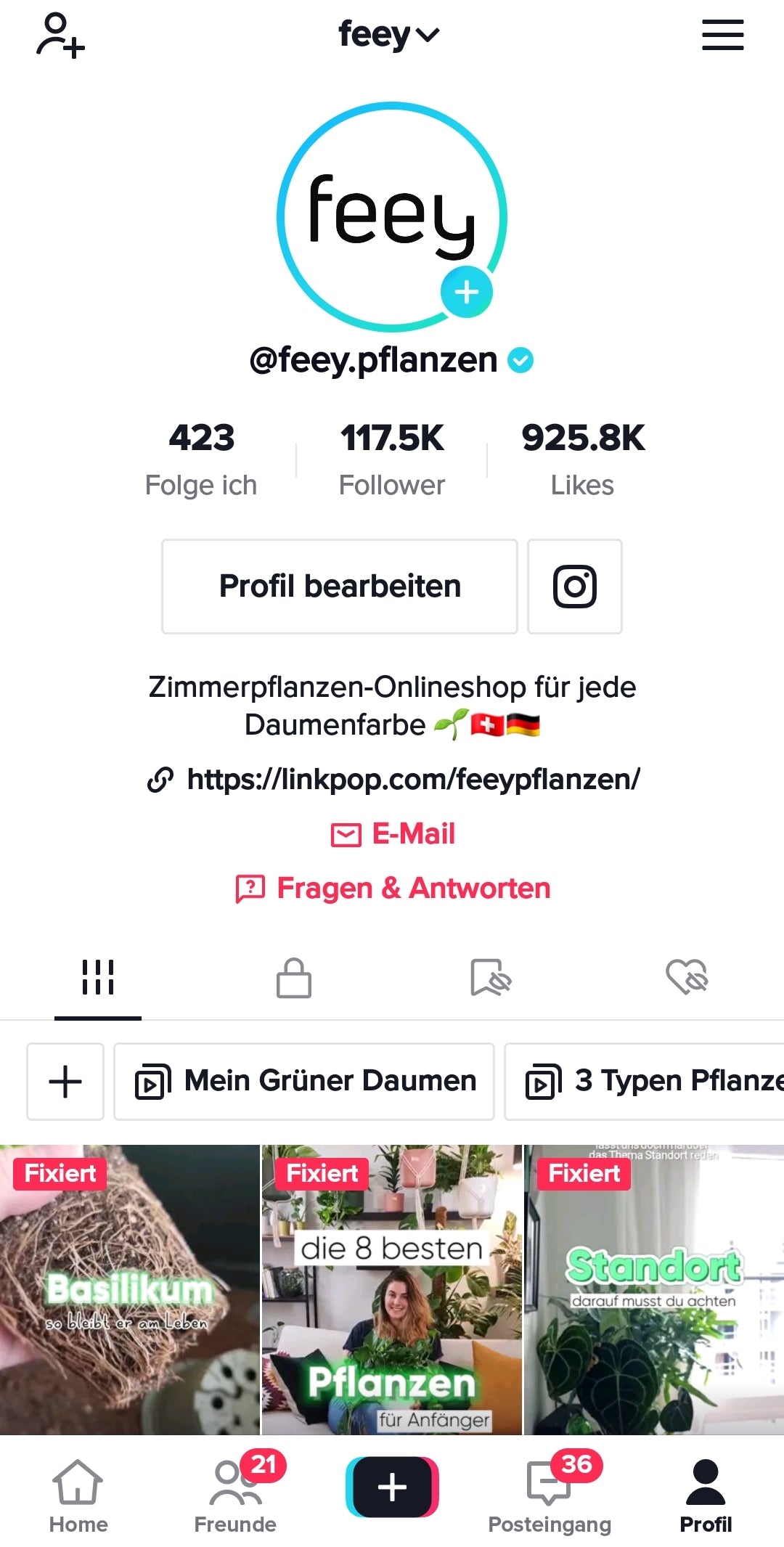Switch to the posts grid tab
Screen dimensions: 784x1547
(x=98, y=978)
